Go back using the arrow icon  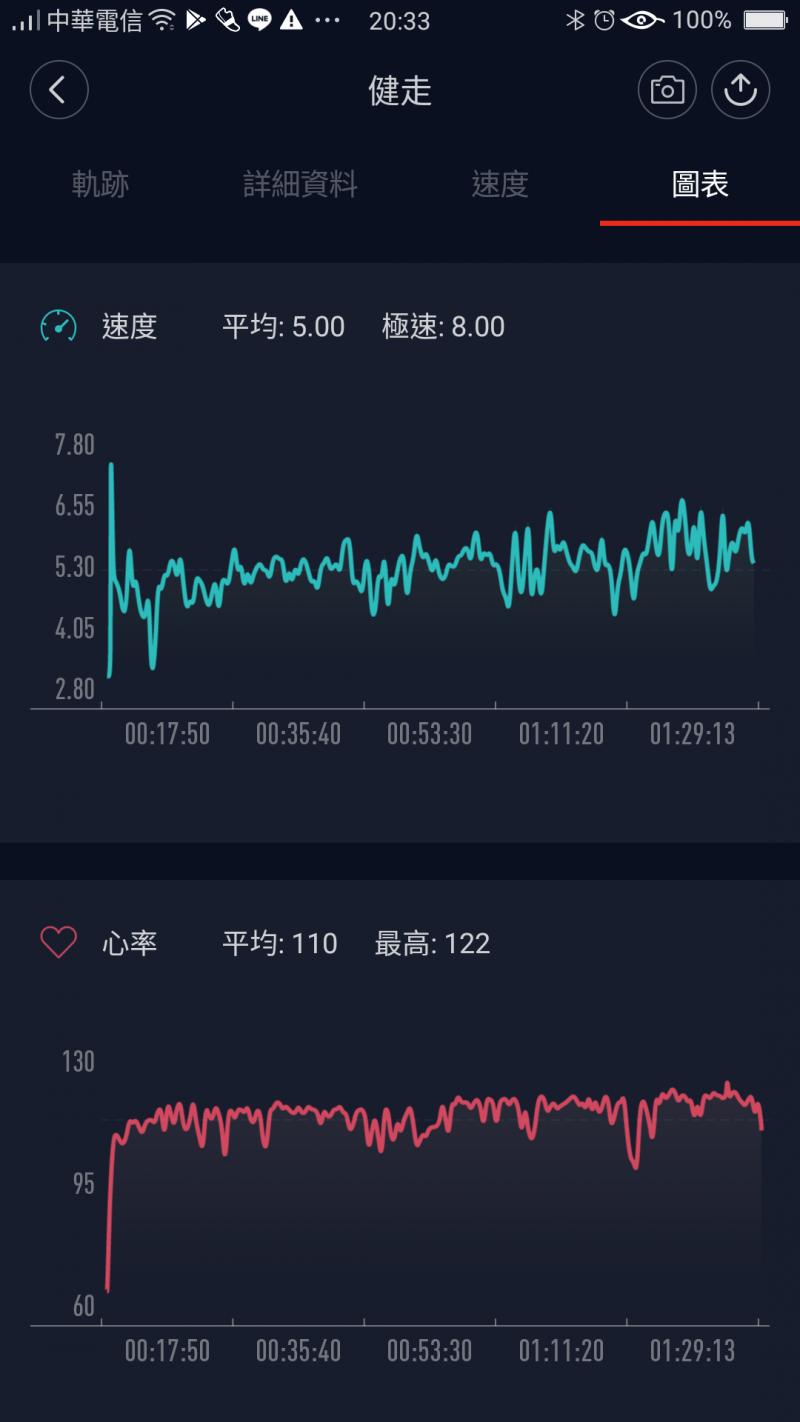point(59,90)
